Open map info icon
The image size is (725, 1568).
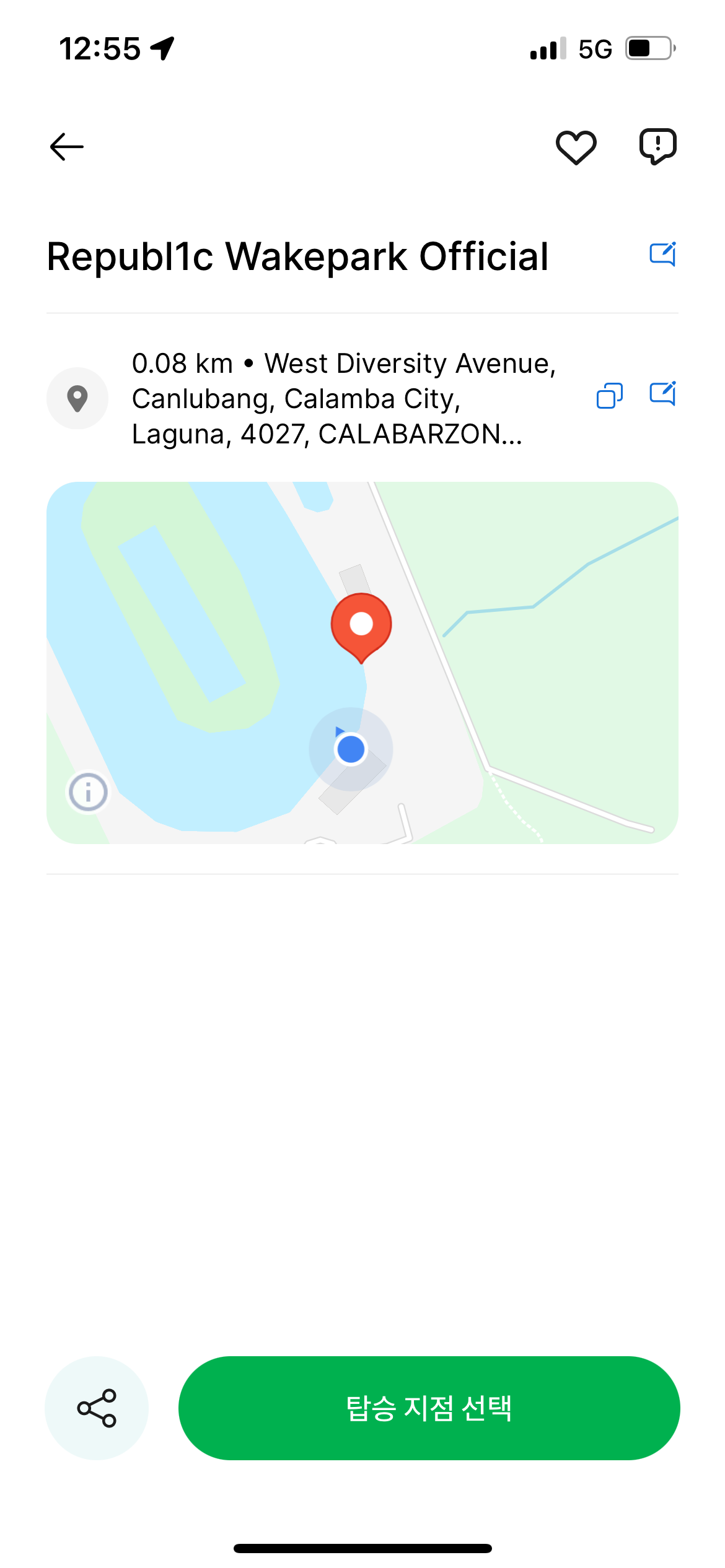click(x=88, y=791)
